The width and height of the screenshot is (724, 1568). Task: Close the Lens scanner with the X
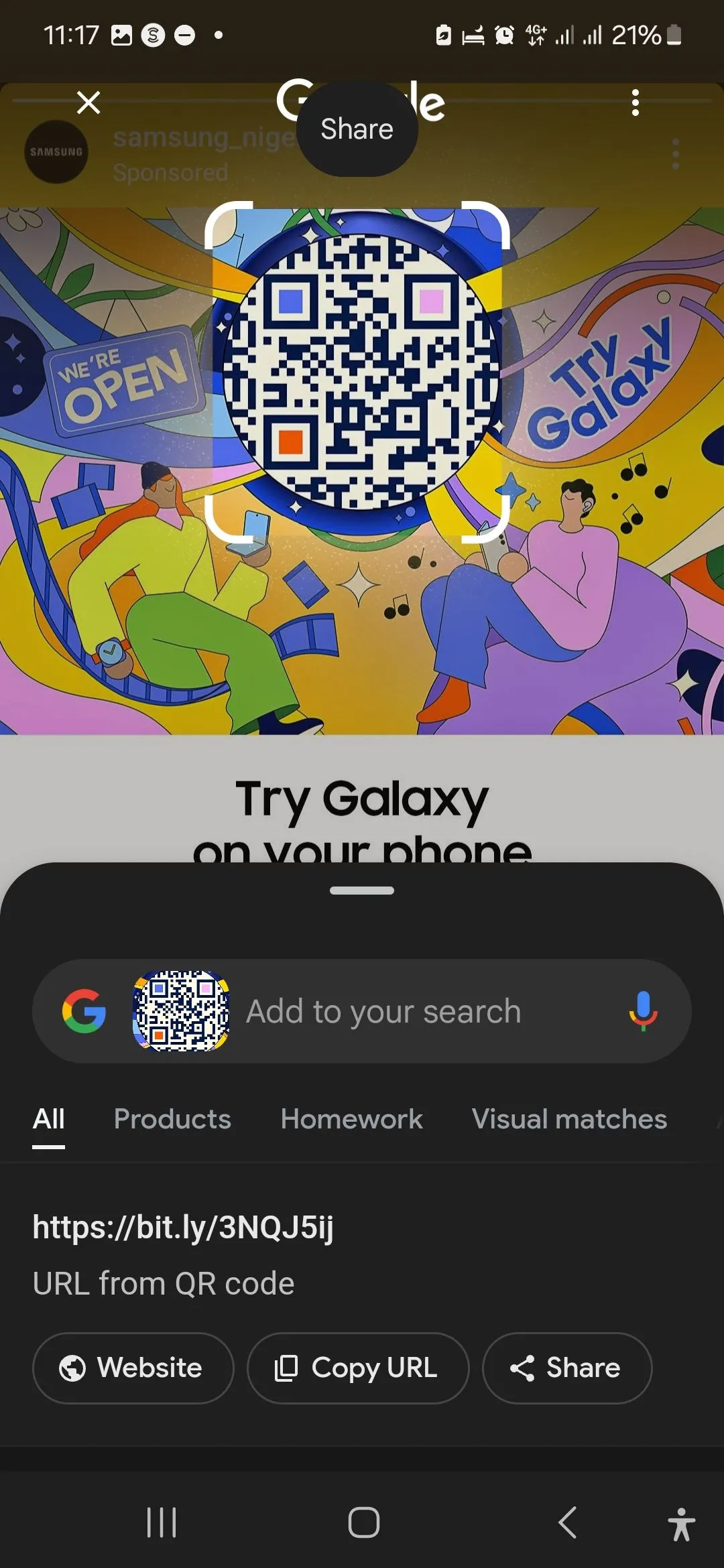(88, 103)
